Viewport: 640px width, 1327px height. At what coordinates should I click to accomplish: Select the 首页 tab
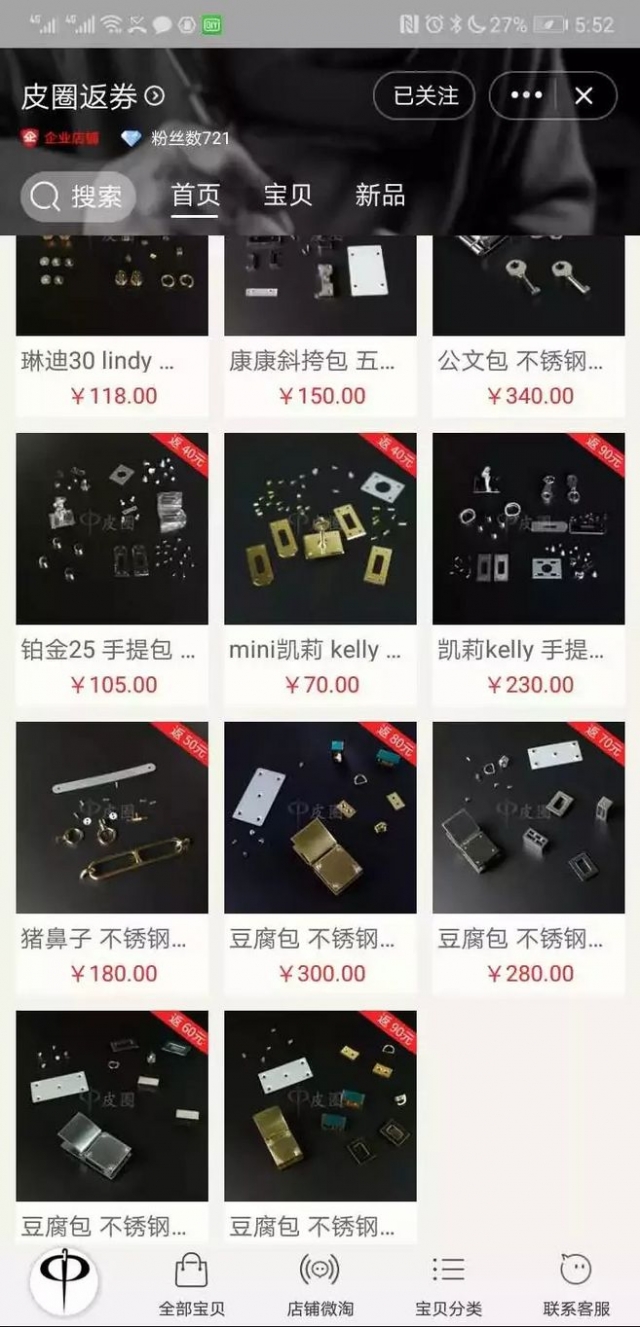pos(195,195)
